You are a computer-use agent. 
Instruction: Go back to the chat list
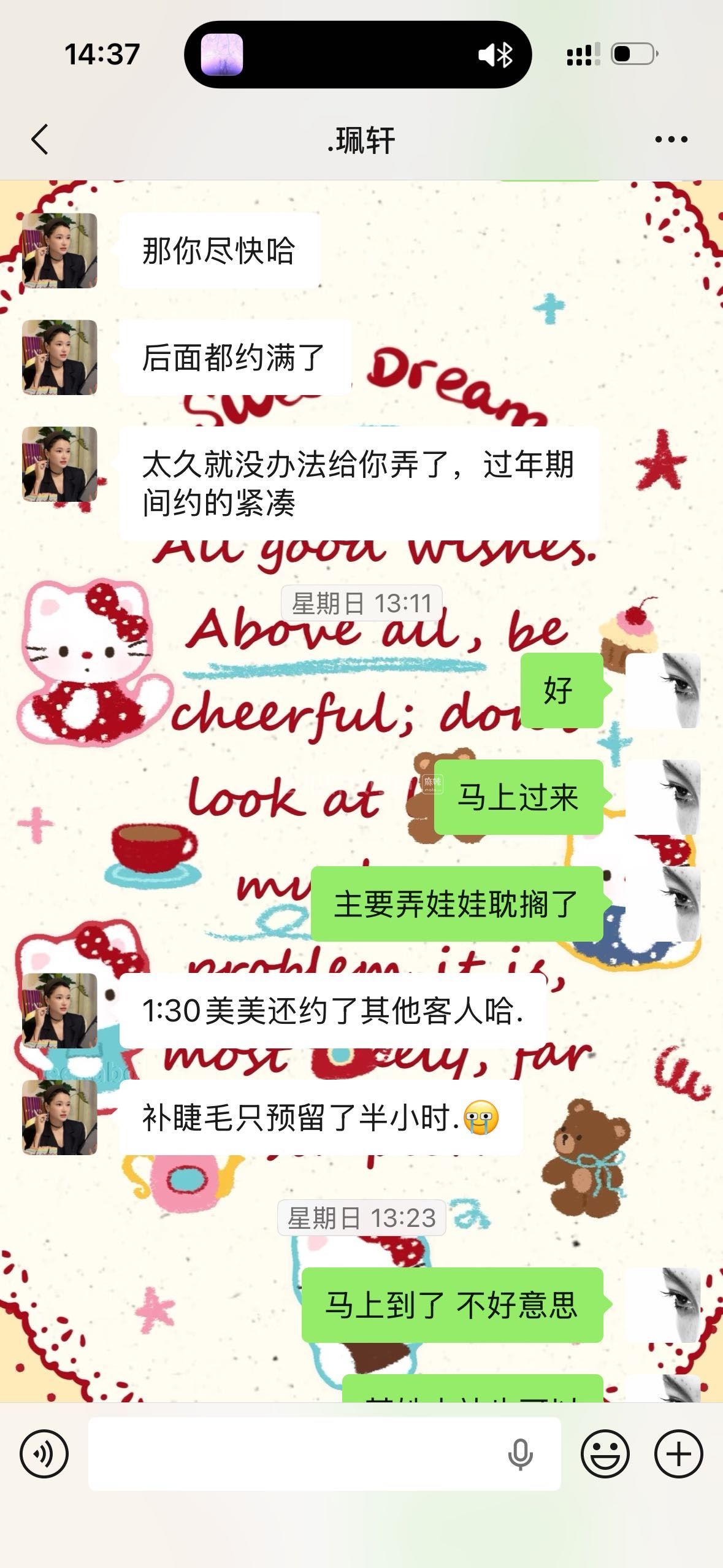[40, 140]
